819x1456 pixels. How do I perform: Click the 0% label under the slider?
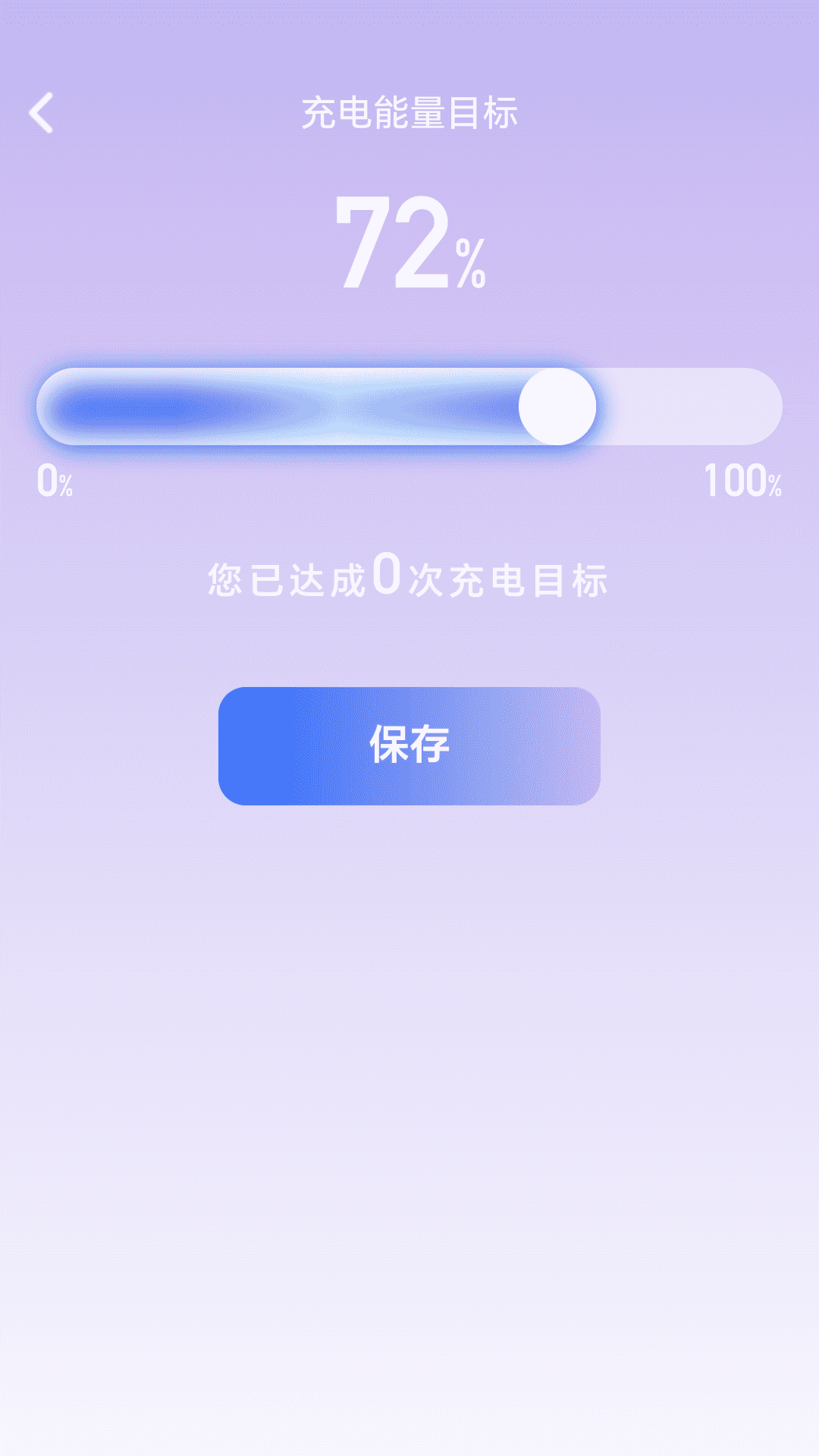pos(53,482)
